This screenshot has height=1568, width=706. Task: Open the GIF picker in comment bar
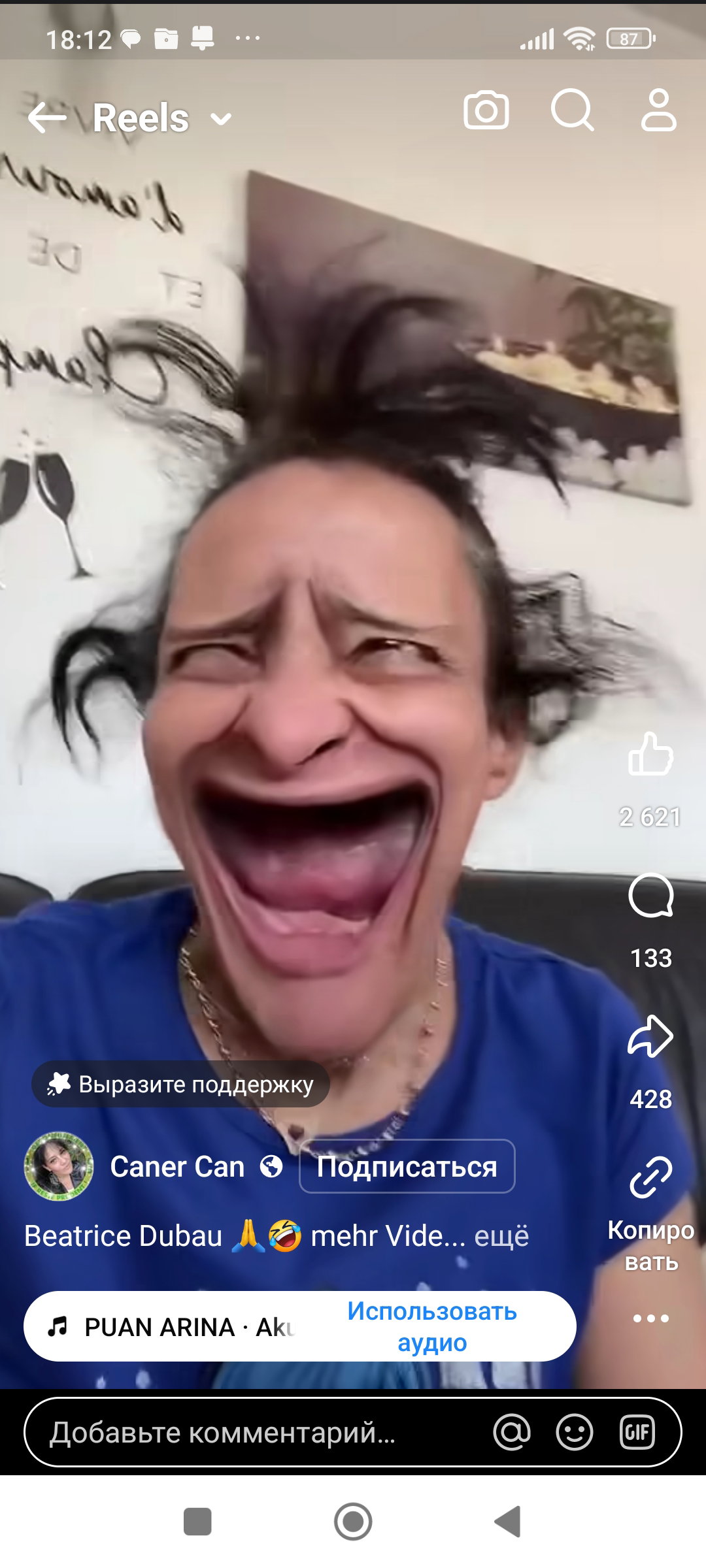637,1432
